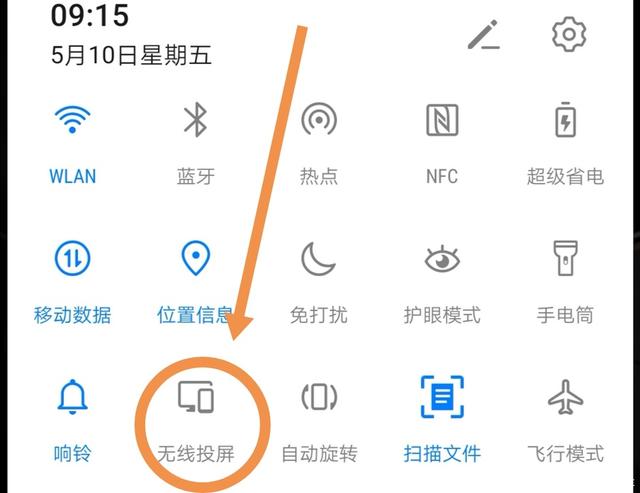Viewport: 640px width, 493px height.
Task: Edit quick settings with the pencil icon
Action: point(484,36)
